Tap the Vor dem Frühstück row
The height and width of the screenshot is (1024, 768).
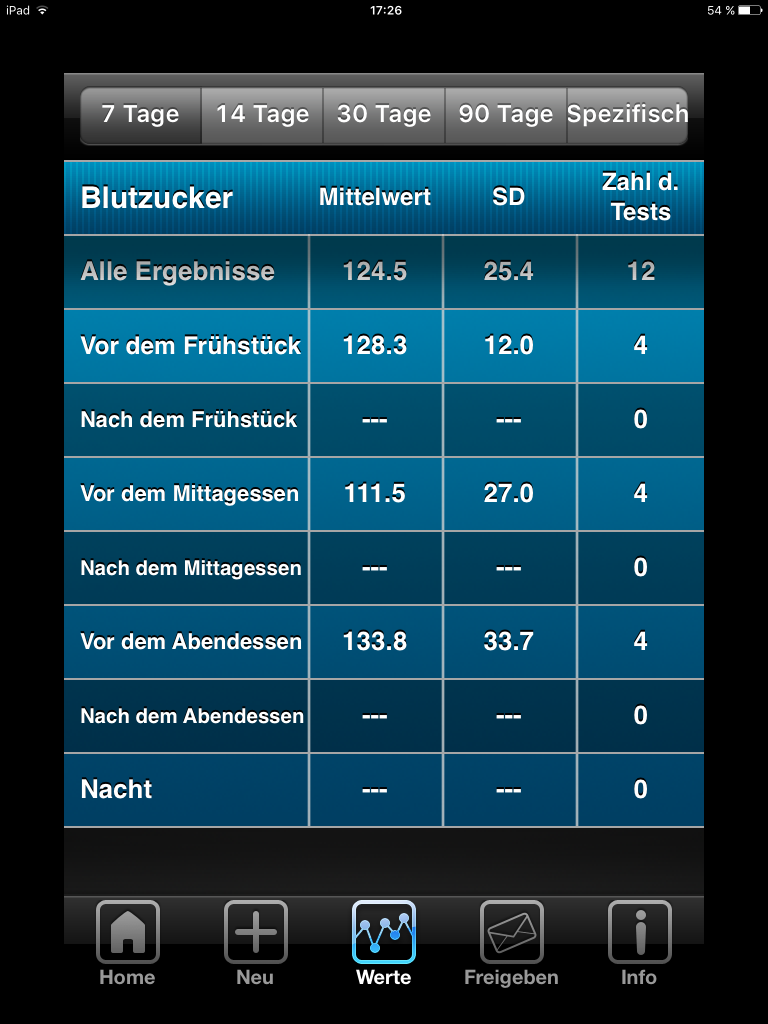(185, 345)
